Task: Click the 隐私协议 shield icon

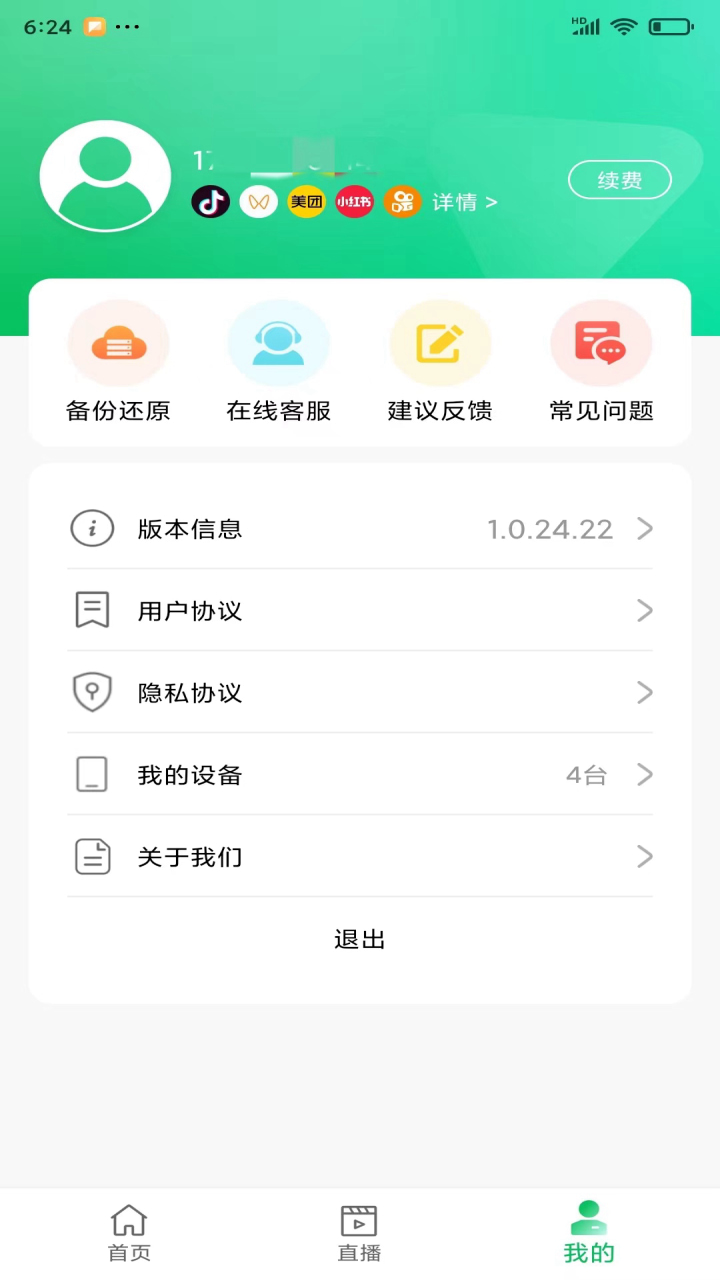Action: (x=92, y=692)
